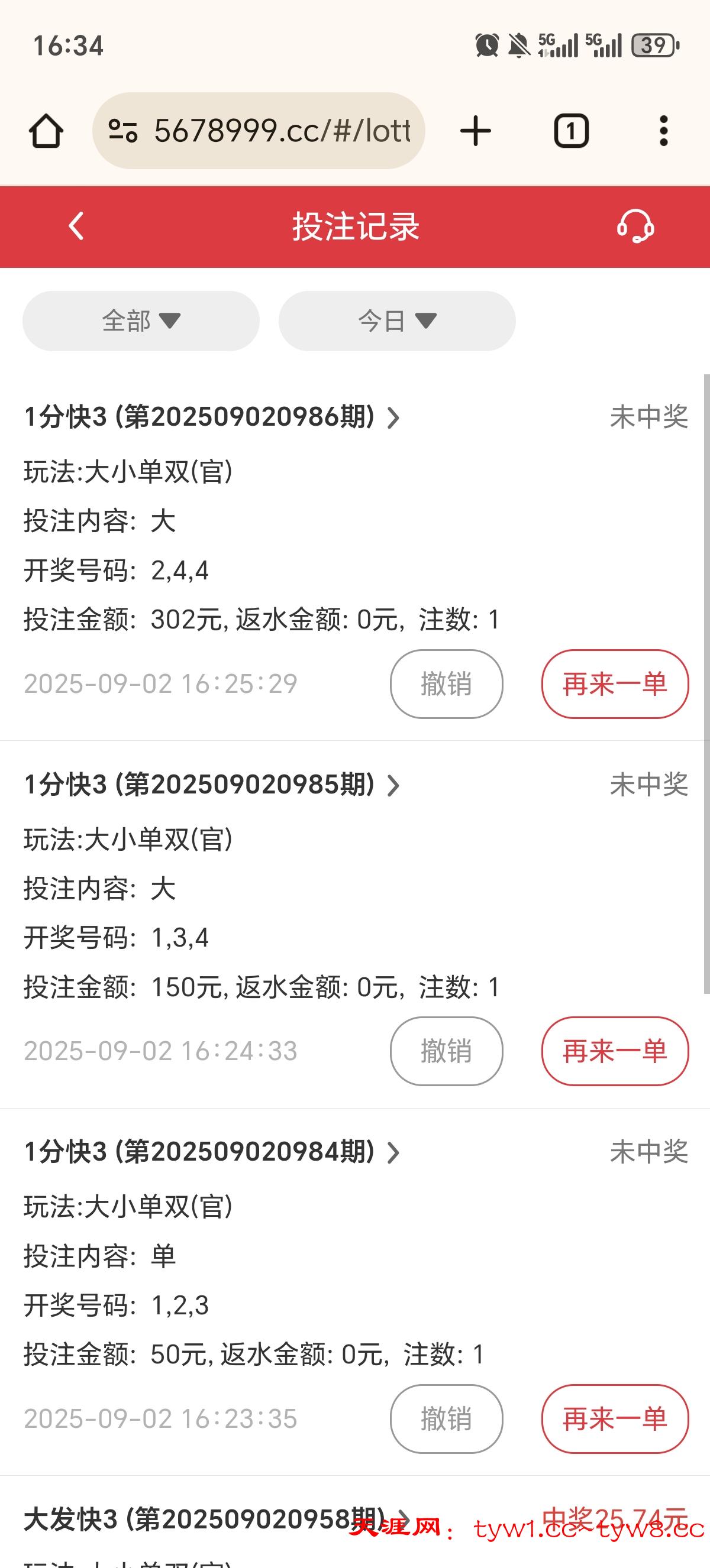This screenshot has width=710, height=1568.
Task: Go back from the 投注记录 page
Action: coord(76,226)
